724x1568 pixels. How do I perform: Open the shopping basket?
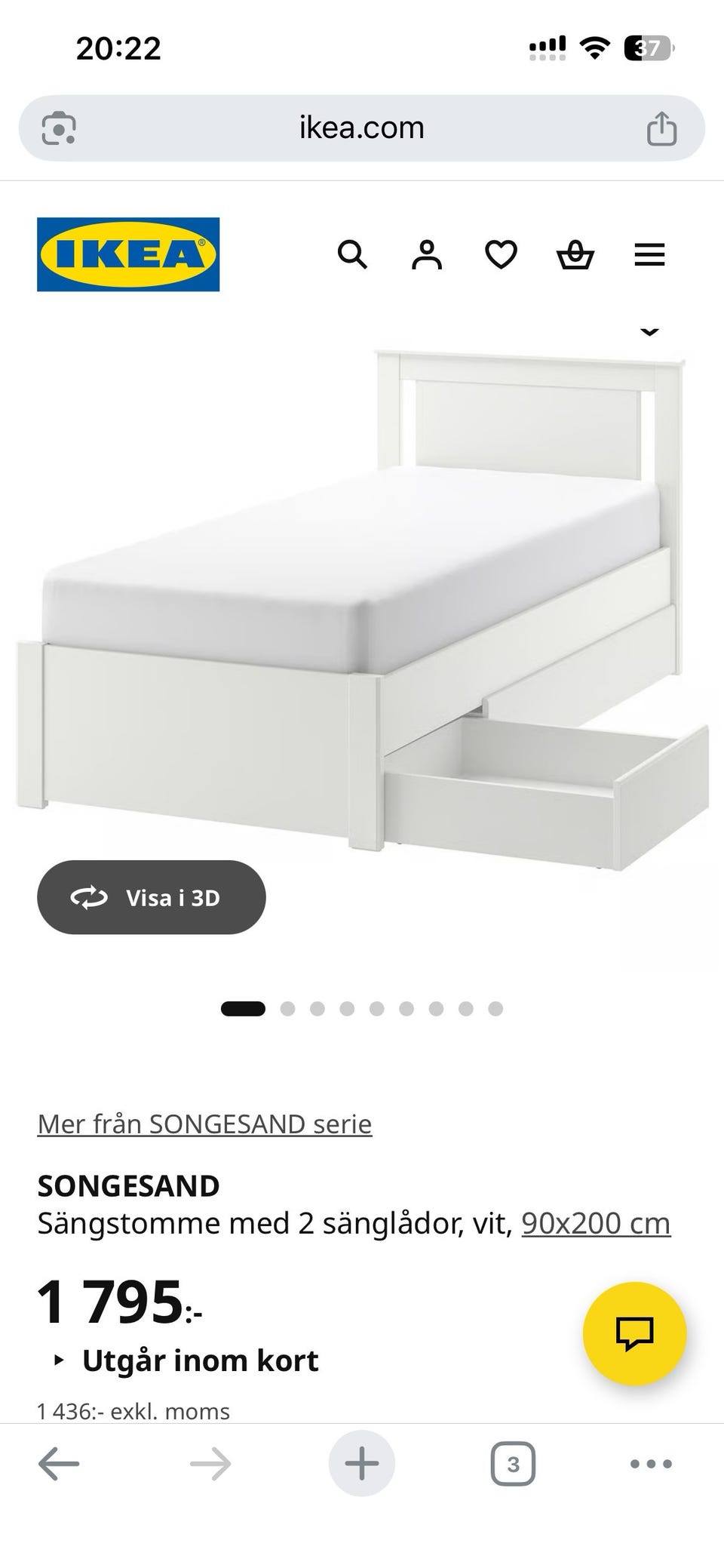(575, 255)
